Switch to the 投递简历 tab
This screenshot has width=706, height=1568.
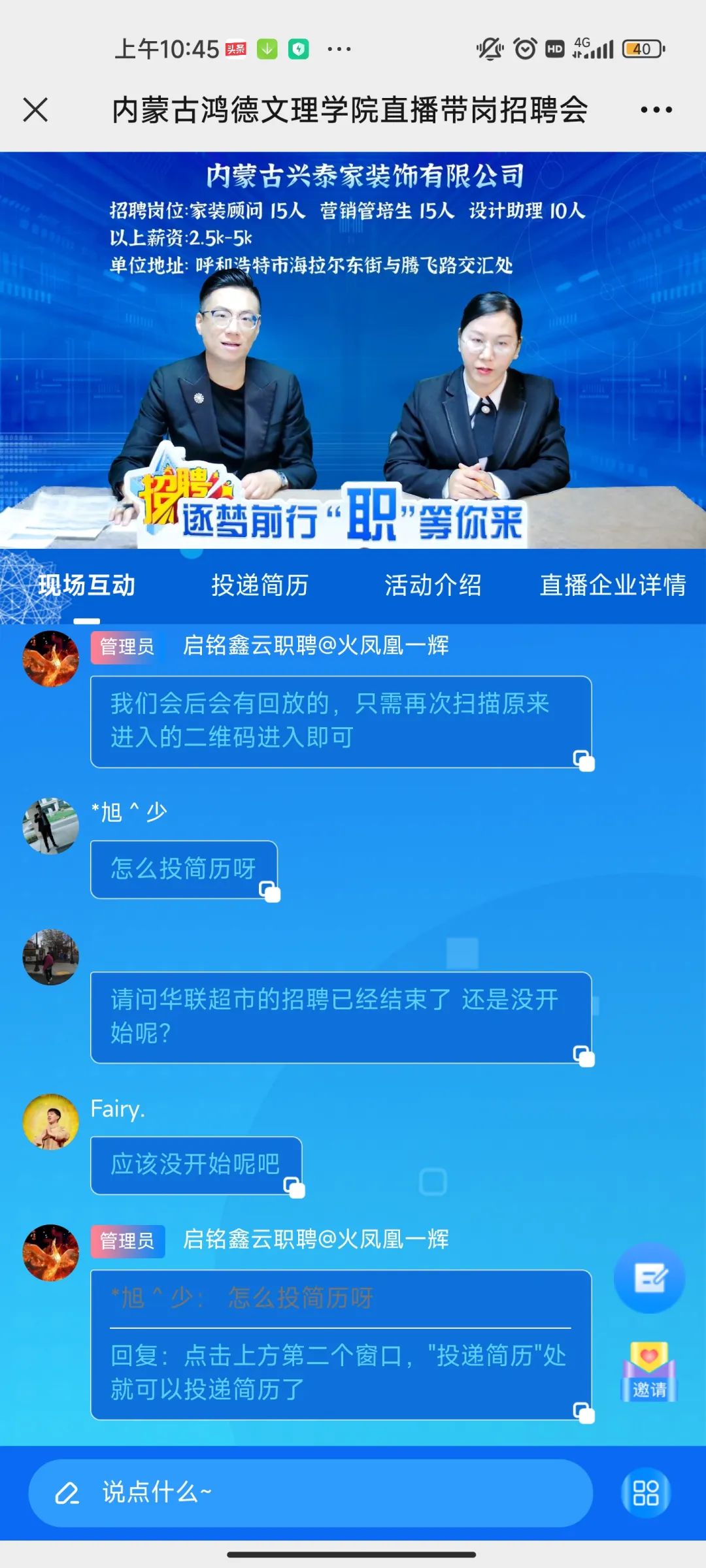click(260, 585)
